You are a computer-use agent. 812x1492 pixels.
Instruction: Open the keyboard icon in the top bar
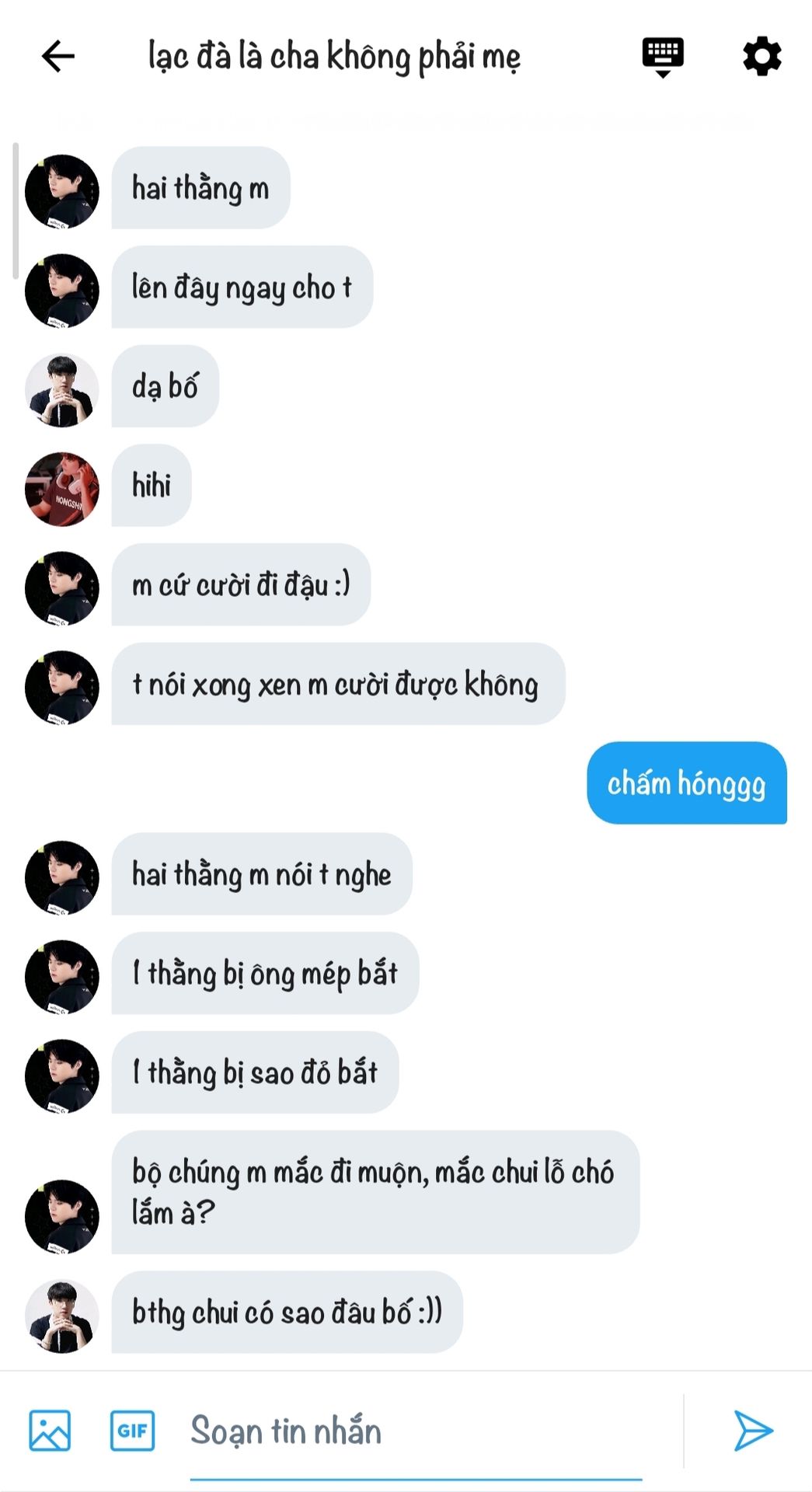[663, 58]
